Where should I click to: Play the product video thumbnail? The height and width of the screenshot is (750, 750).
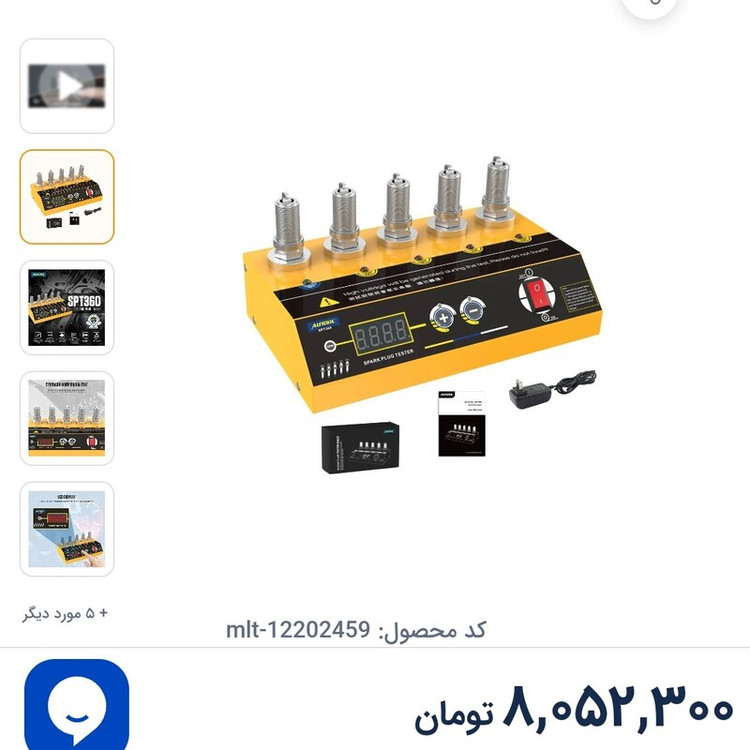tap(67, 86)
